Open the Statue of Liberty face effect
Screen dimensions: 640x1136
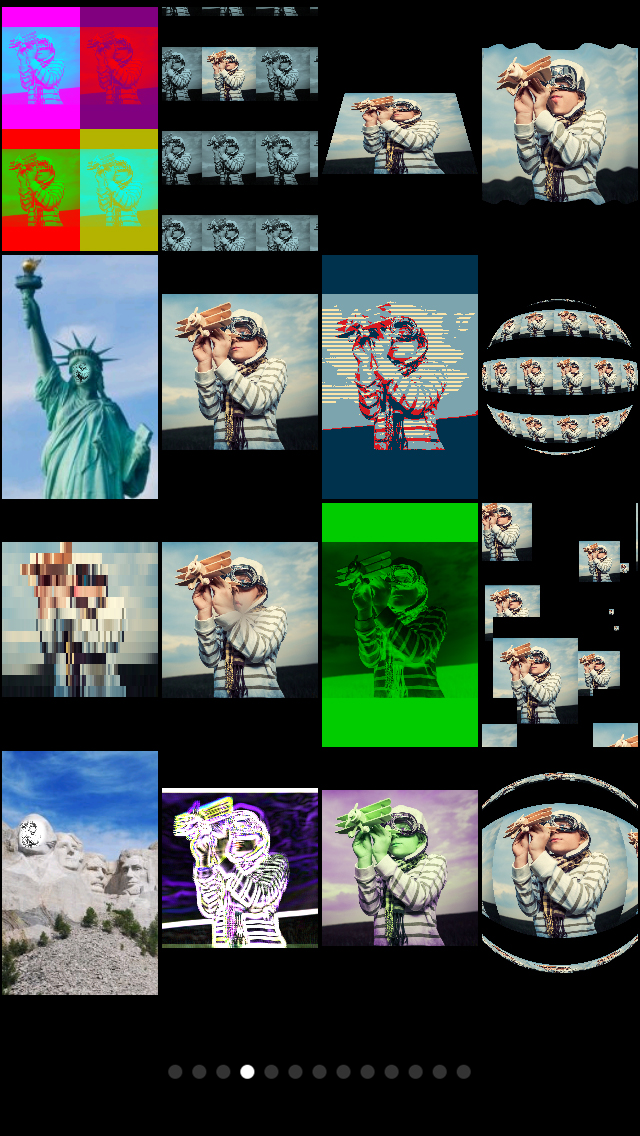tap(80, 377)
